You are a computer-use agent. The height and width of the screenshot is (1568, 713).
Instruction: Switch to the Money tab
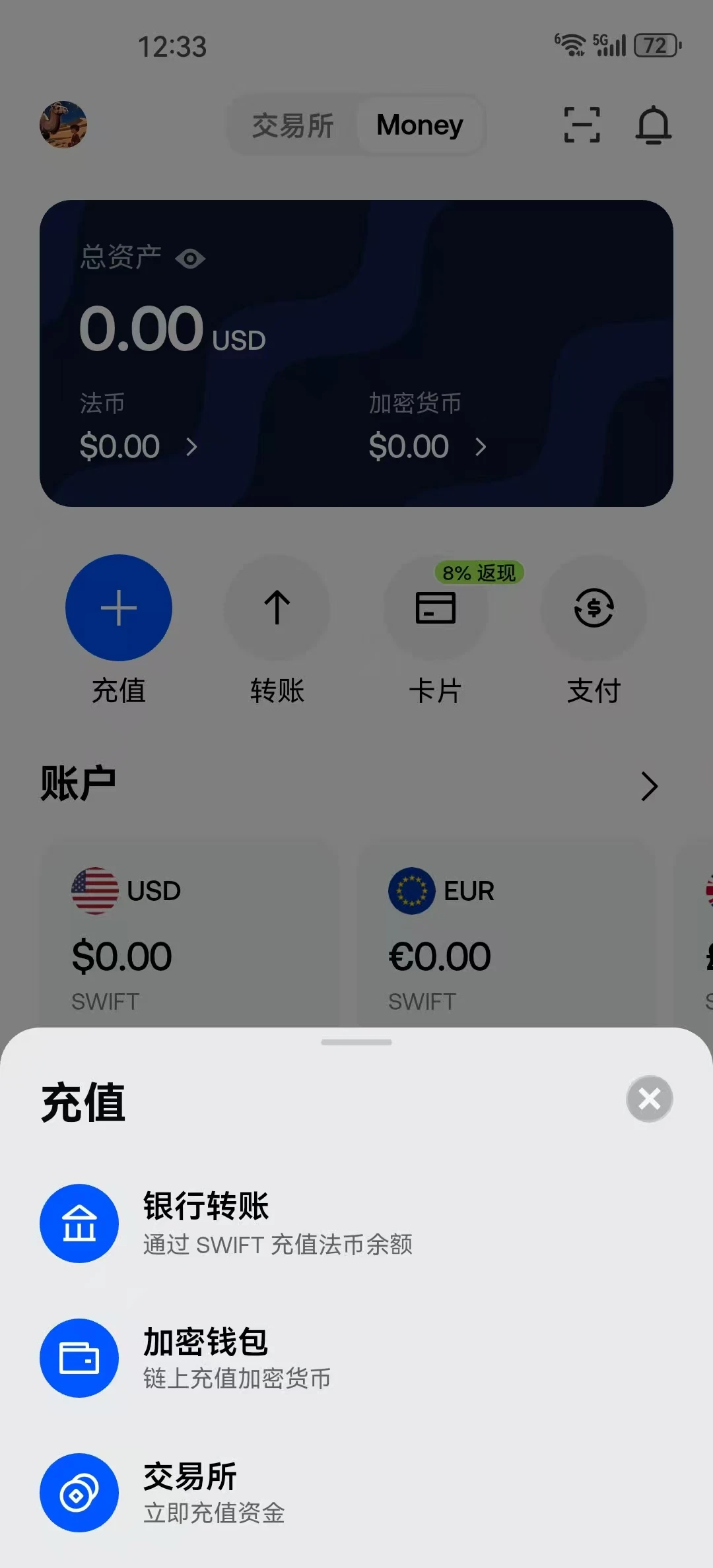[x=420, y=125]
